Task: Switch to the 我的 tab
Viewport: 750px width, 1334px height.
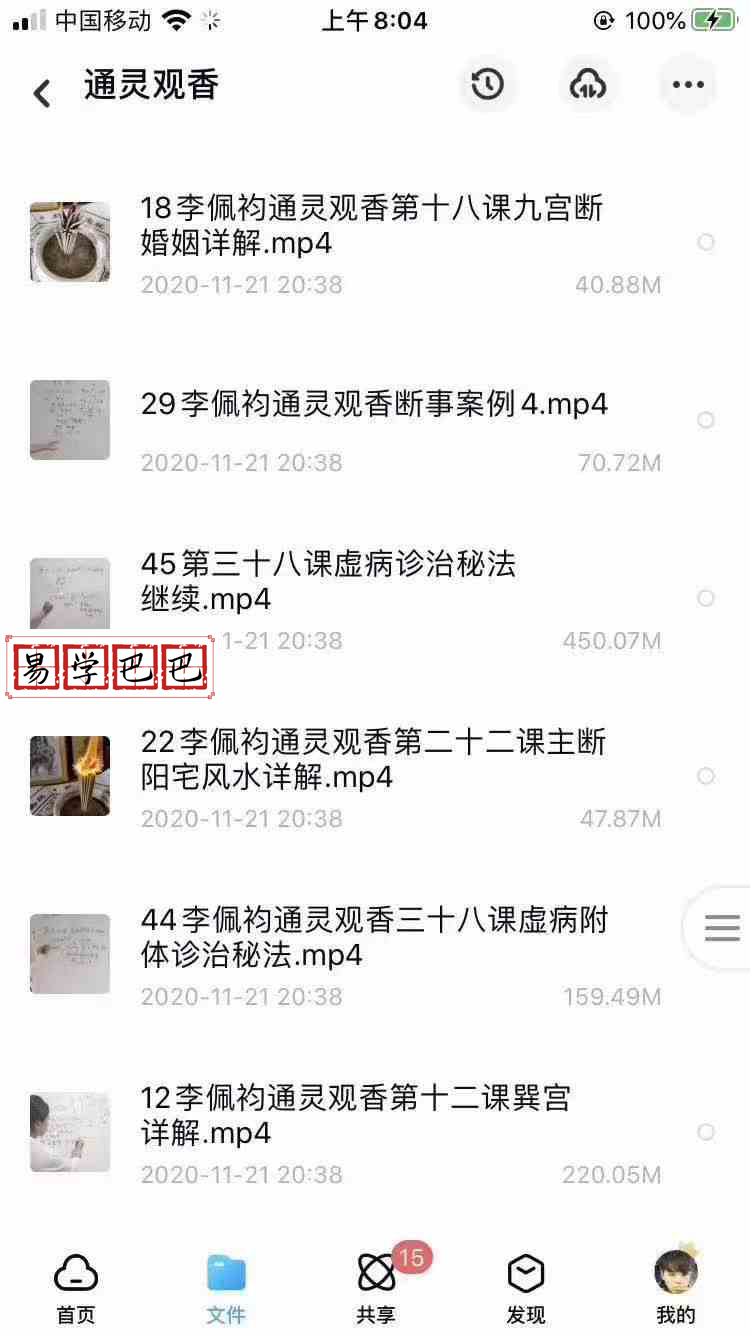Action: pyautogui.click(x=676, y=1288)
